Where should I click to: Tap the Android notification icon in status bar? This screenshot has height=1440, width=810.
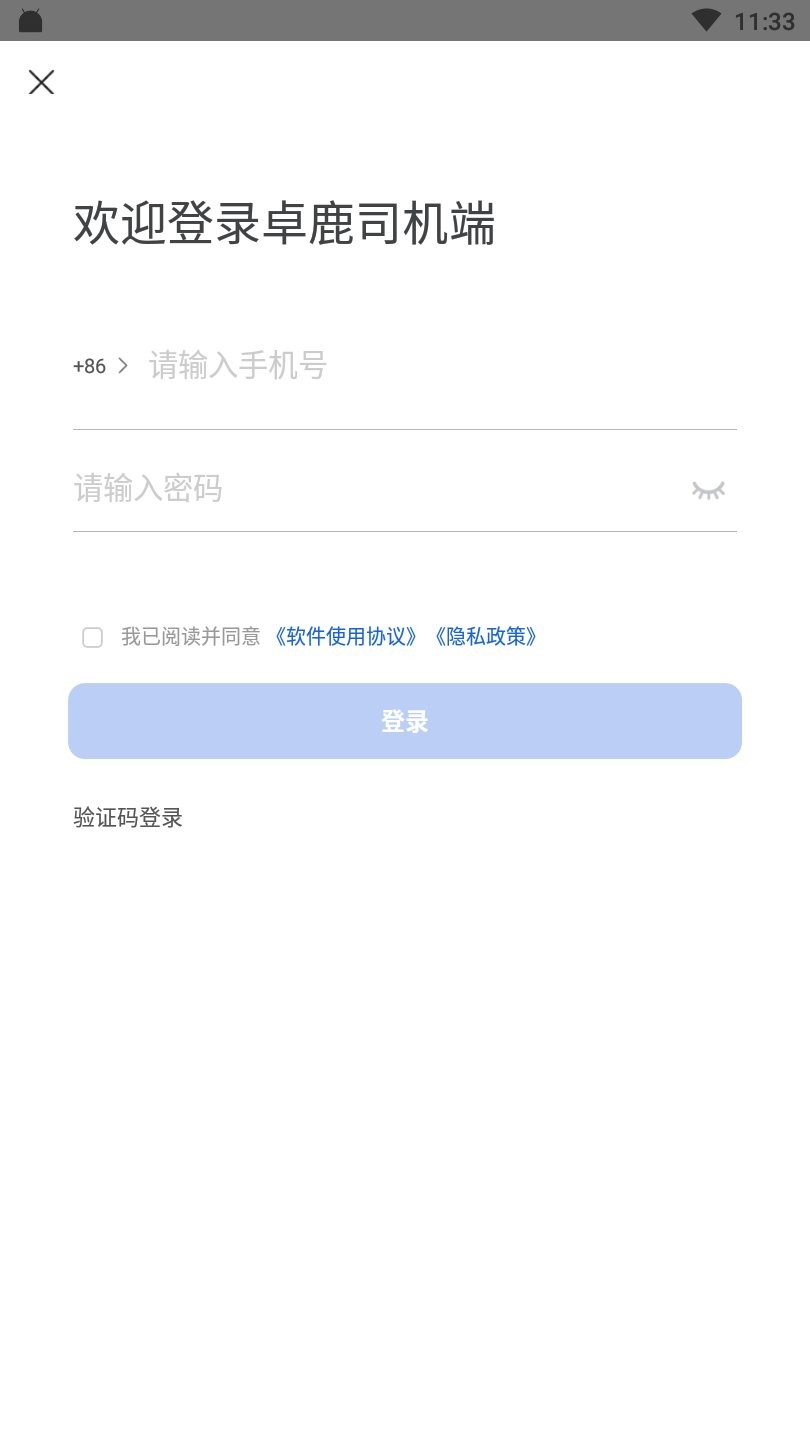(x=30, y=19)
